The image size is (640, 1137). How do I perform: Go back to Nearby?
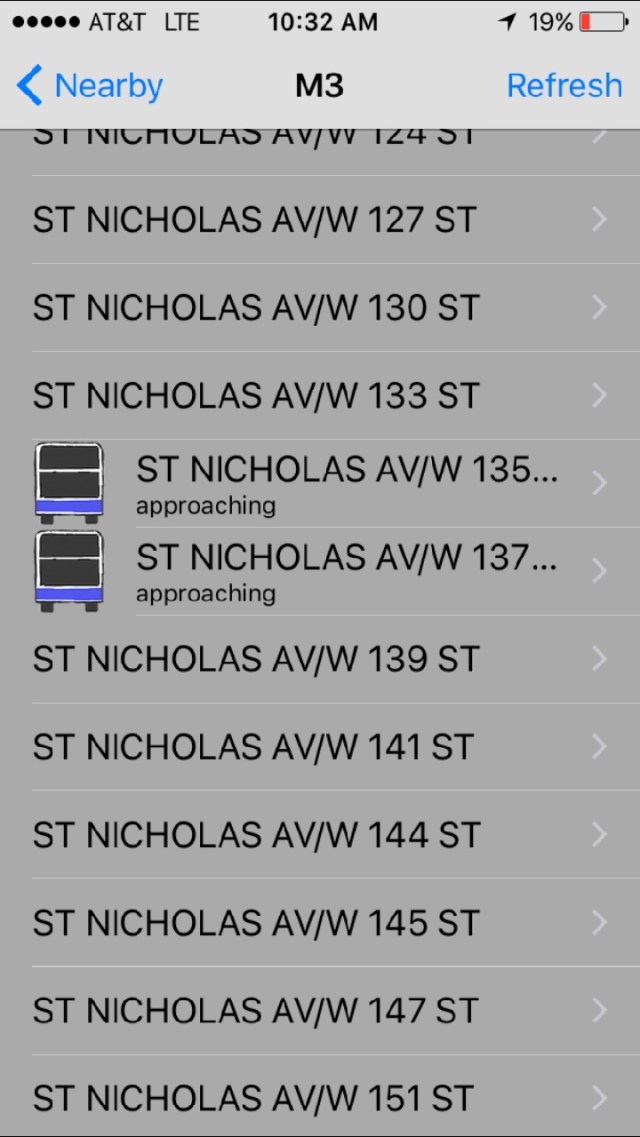(x=90, y=86)
